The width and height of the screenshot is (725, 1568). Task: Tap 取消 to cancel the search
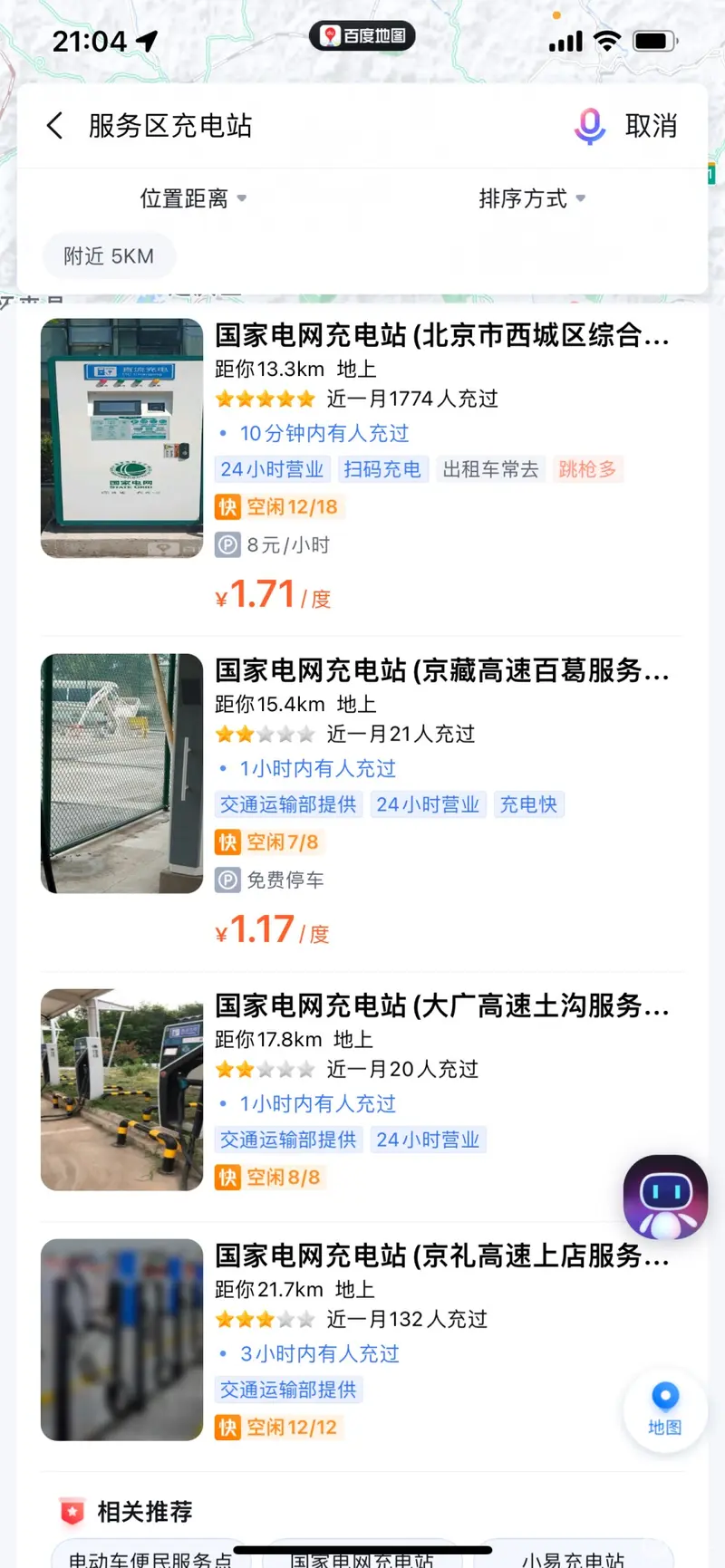coord(651,126)
